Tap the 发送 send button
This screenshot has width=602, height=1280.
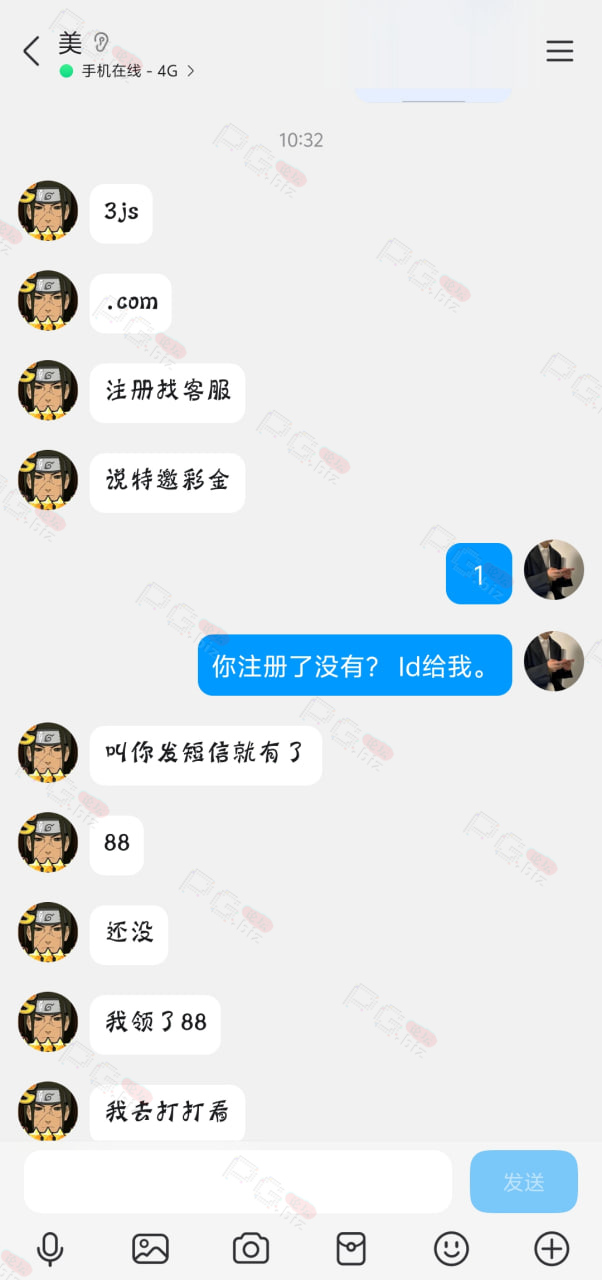523,1181
